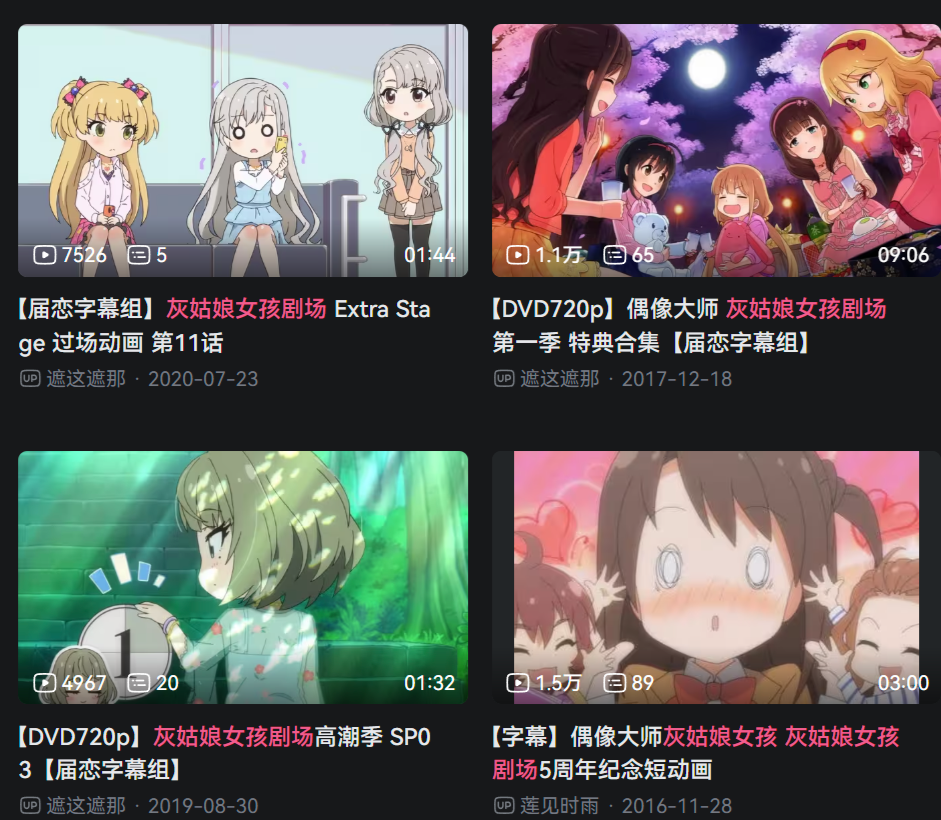Open the Extra Stage 第11话 video thumbnail

pos(243,150)
